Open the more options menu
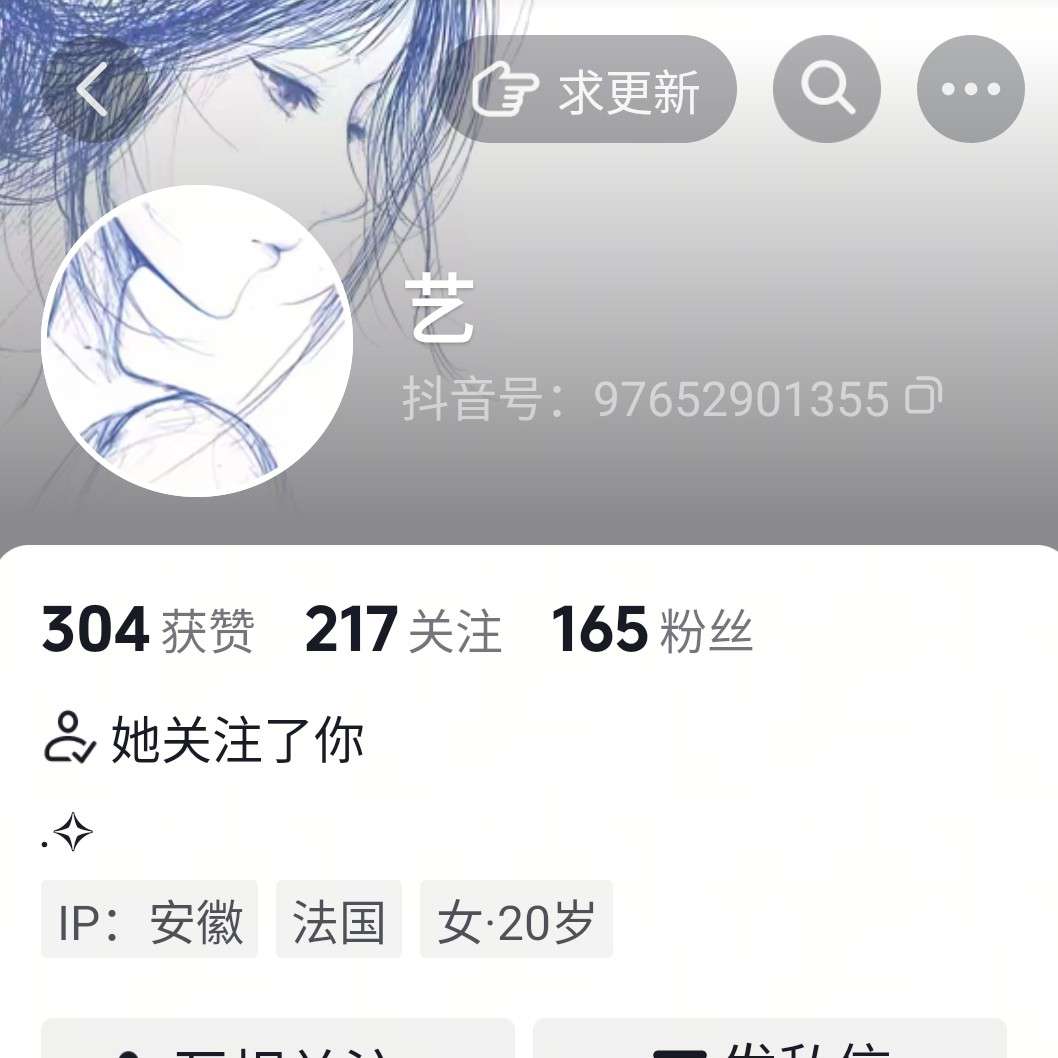This screenshot has height=1058, width=1058. [970, 90]
